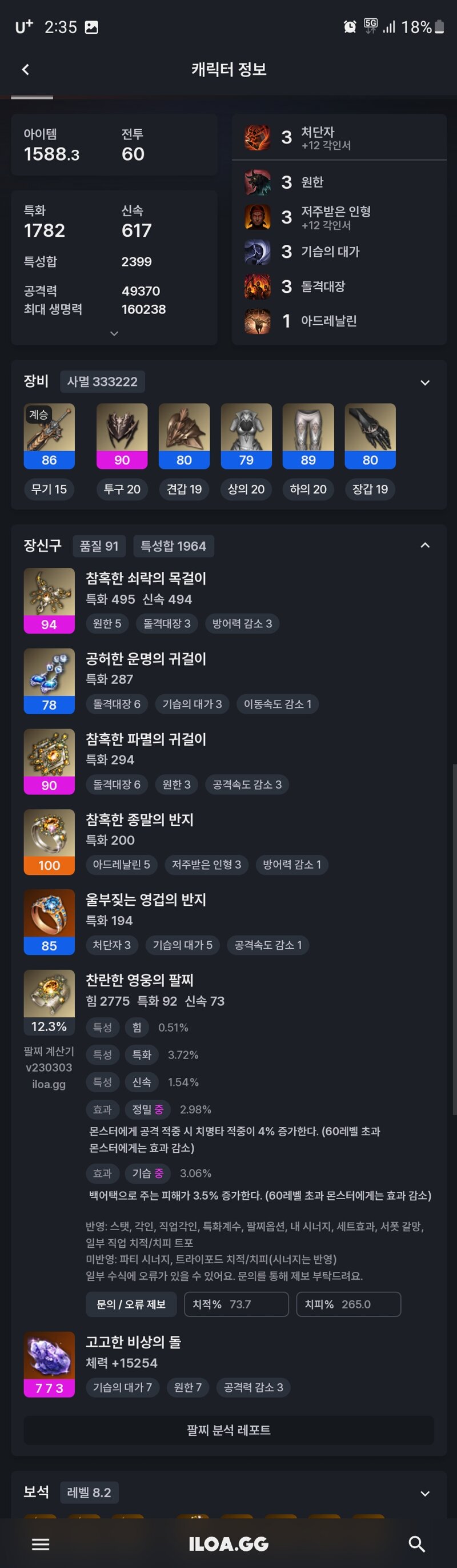Tap the ILOA.GG home logo in the bottom bar
The image size is (457, 1568).
[x=228, y=1543]
